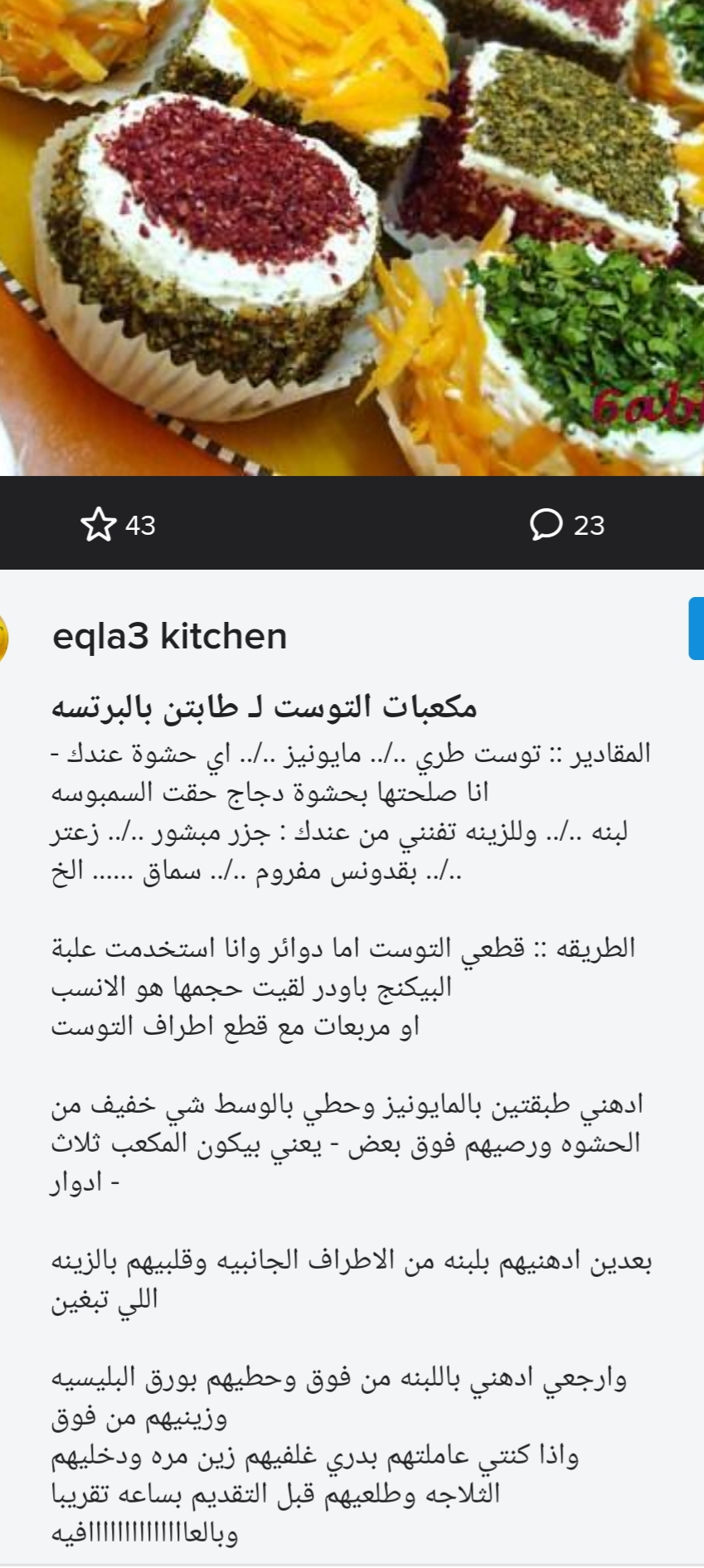Viewport: 704px width, 1568px height.
Task: Open the comments on this post
Action: click(x=547, y=525)
